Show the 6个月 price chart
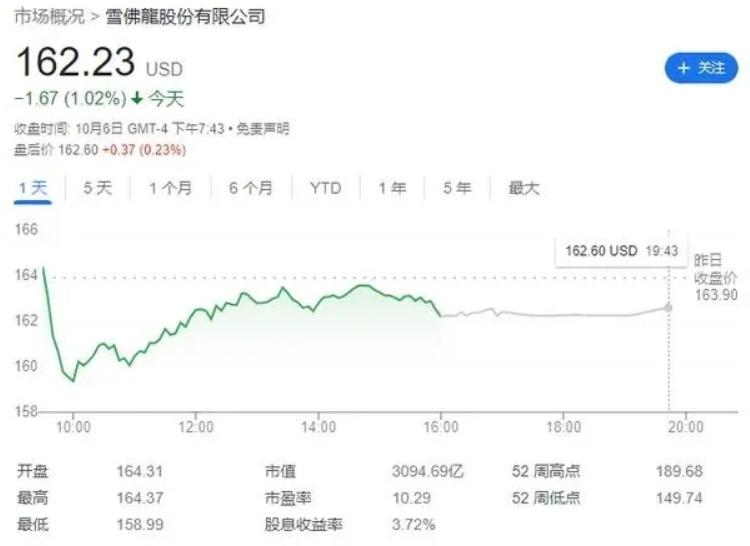 point(250,188)
